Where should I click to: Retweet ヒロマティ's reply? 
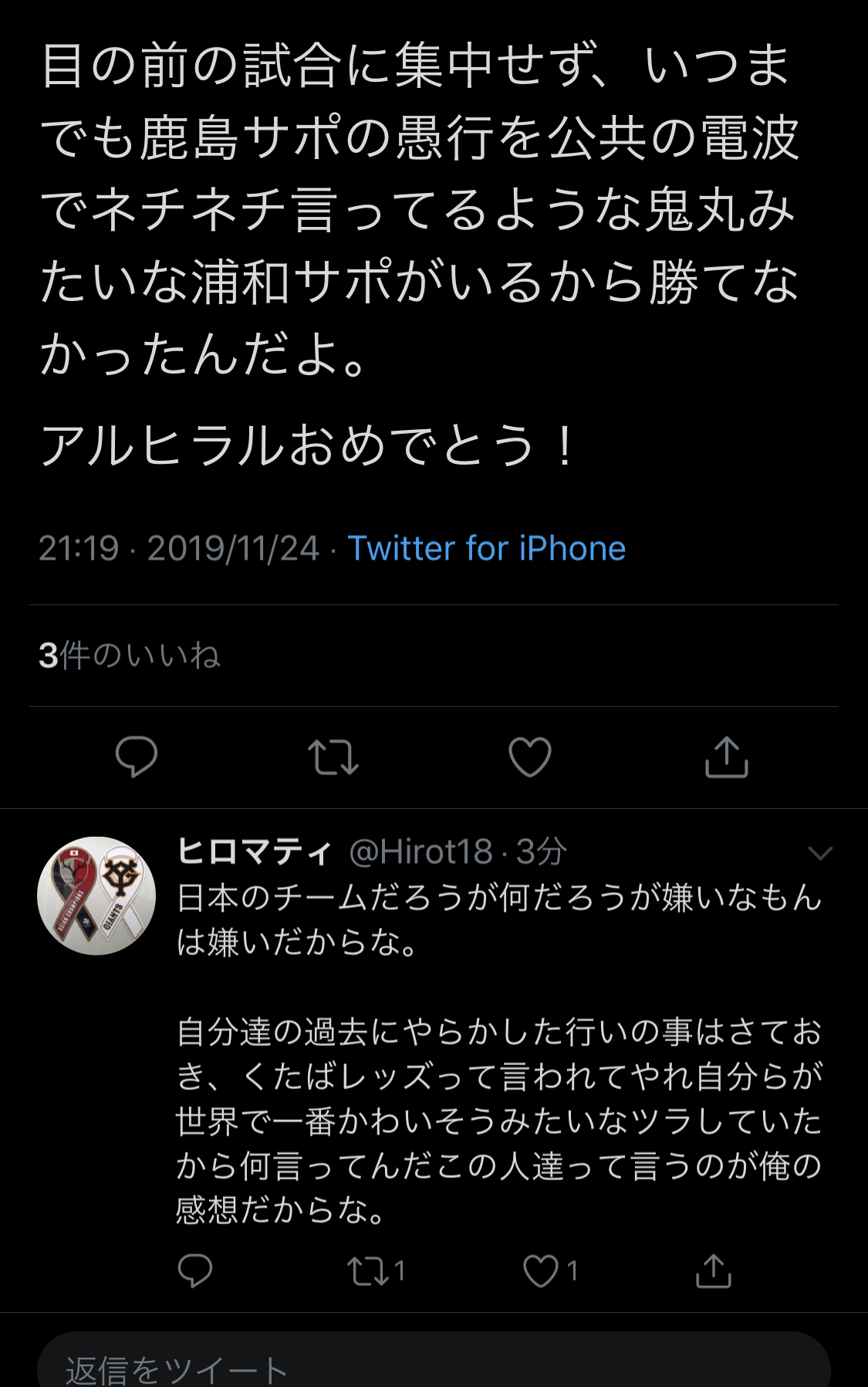pos(367,1270)
